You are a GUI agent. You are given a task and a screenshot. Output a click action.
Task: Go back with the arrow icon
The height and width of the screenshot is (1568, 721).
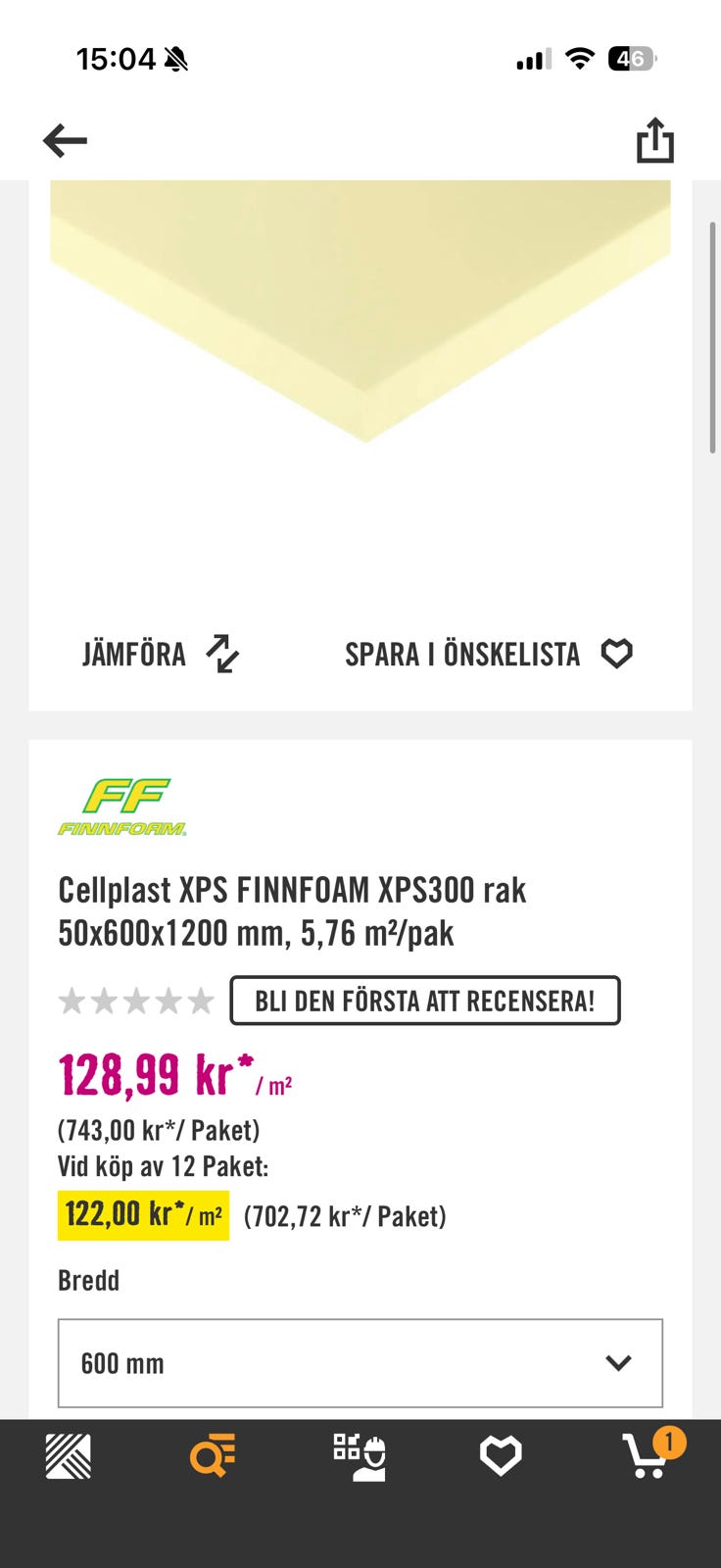pyautogui.click(x=65, y=141)
